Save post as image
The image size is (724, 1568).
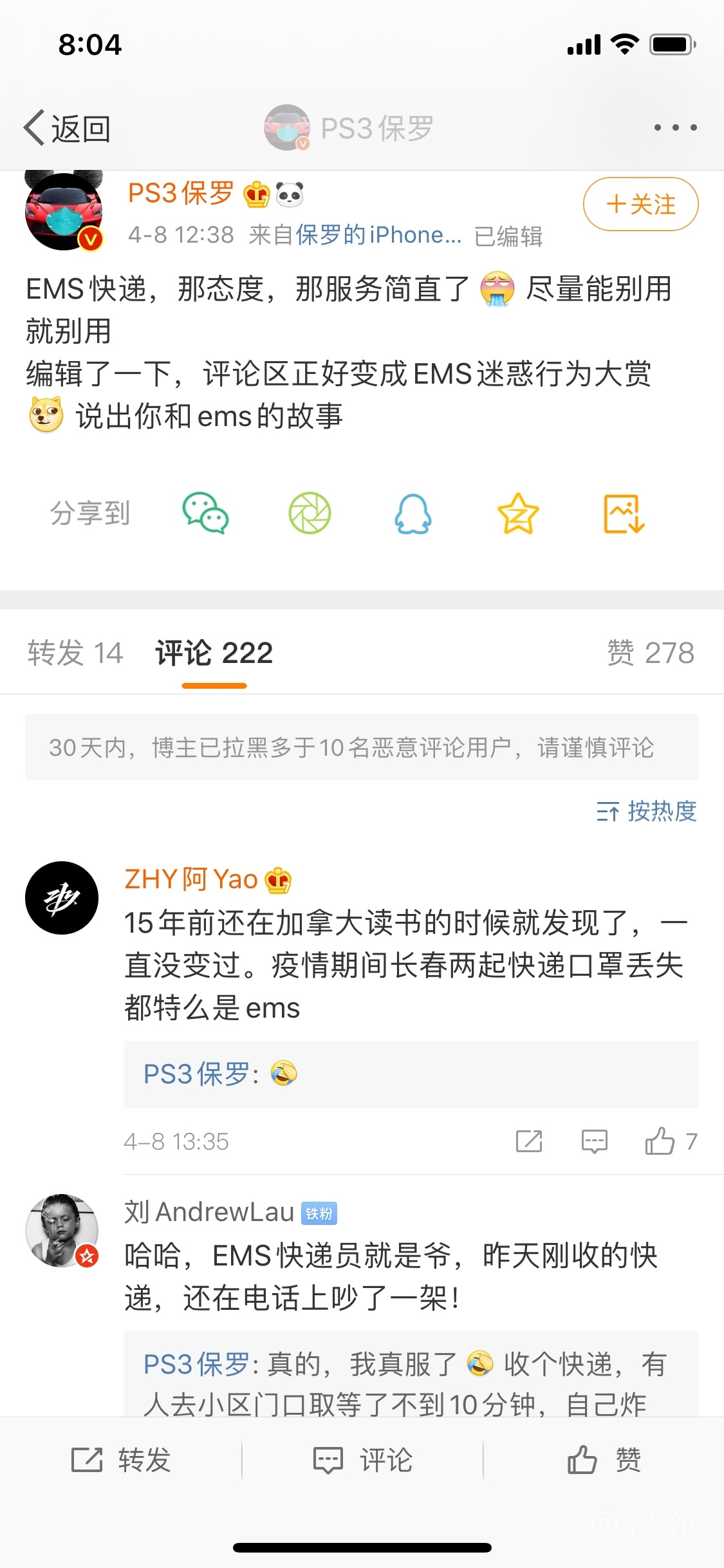623,513
